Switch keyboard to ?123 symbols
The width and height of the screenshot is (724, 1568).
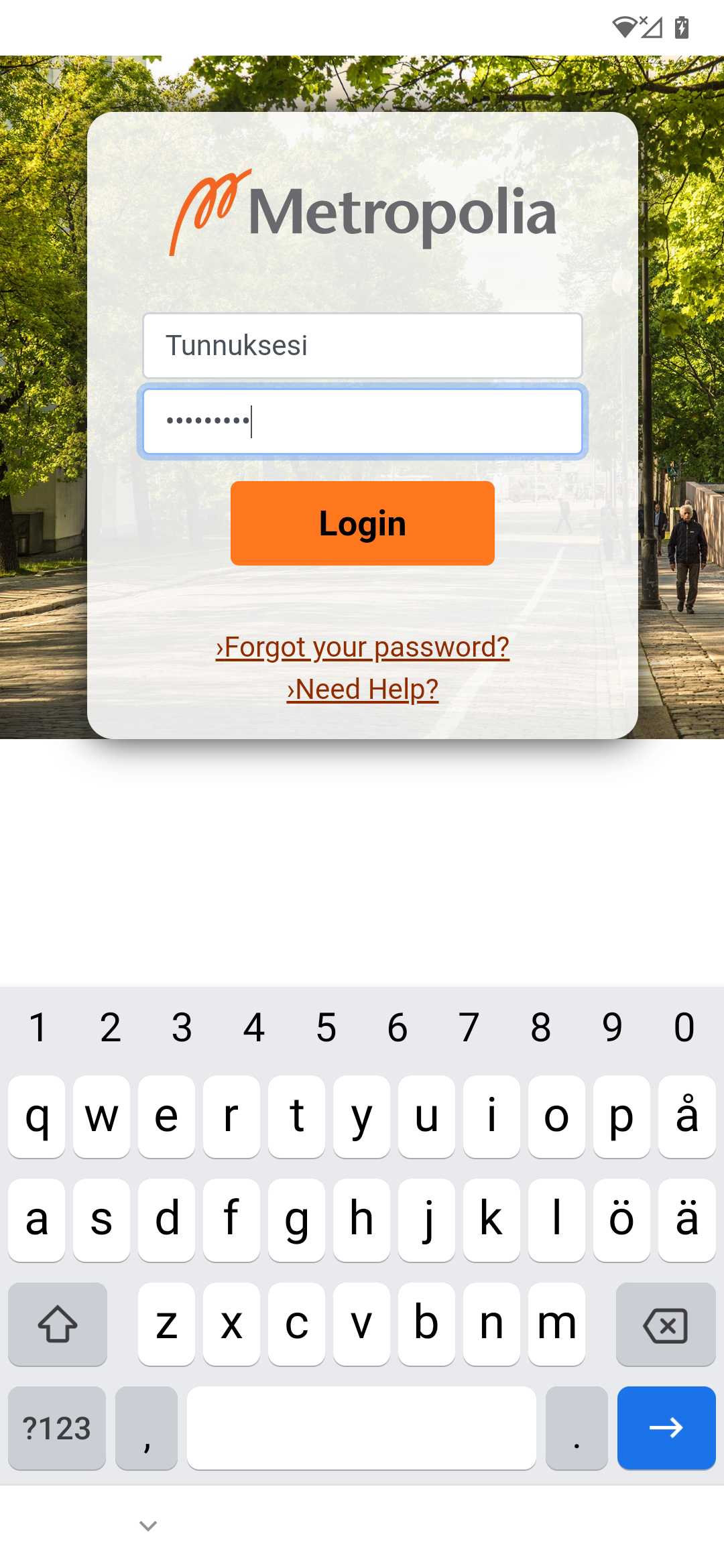point(57,1428)
